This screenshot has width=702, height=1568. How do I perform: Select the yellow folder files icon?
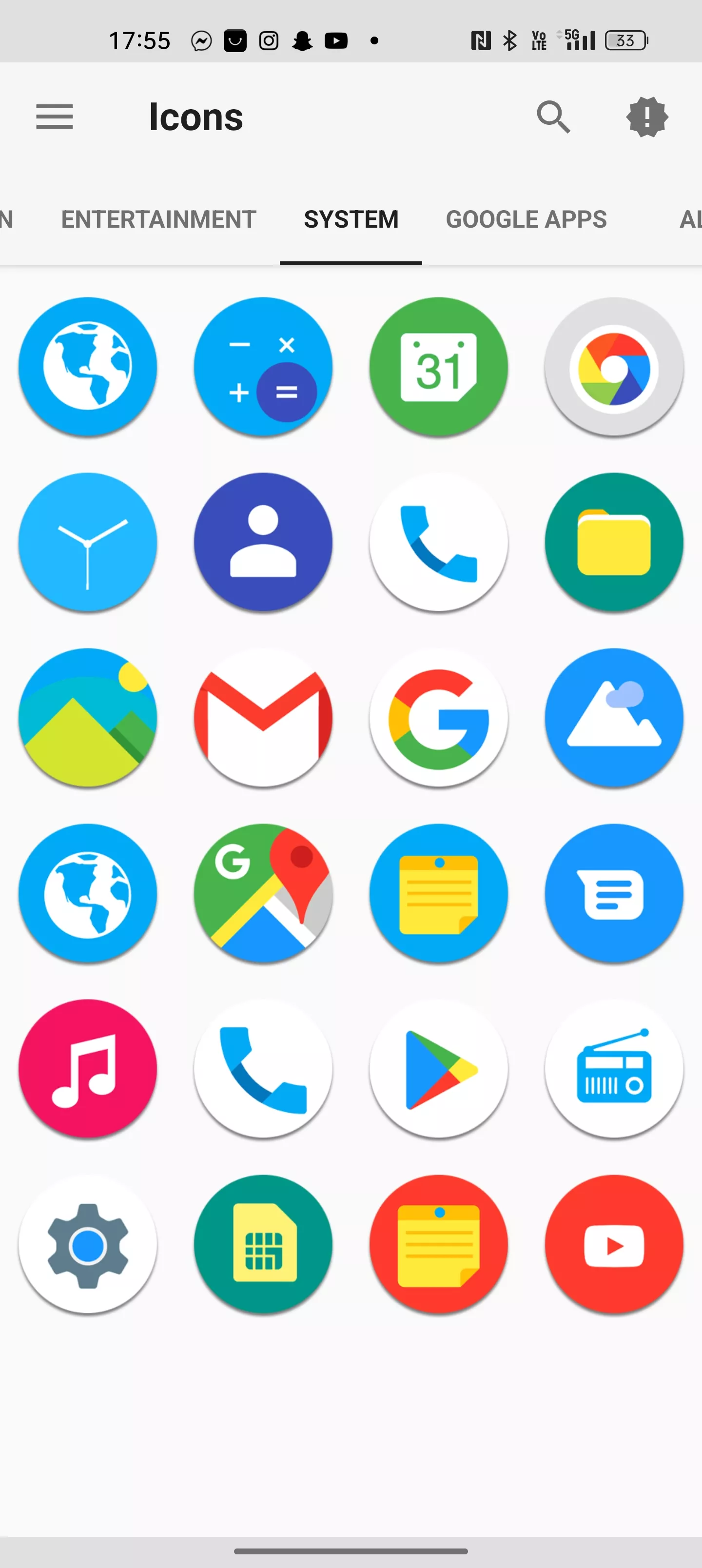(x=614, y=542)
